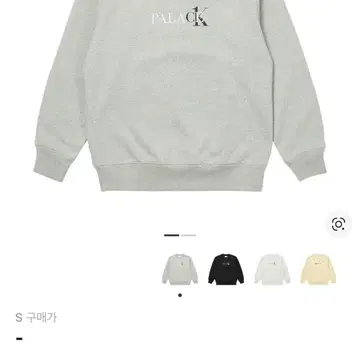Select the grey sweatshirt color option
The width and height of the screenshot is (360, 360).
180,269
